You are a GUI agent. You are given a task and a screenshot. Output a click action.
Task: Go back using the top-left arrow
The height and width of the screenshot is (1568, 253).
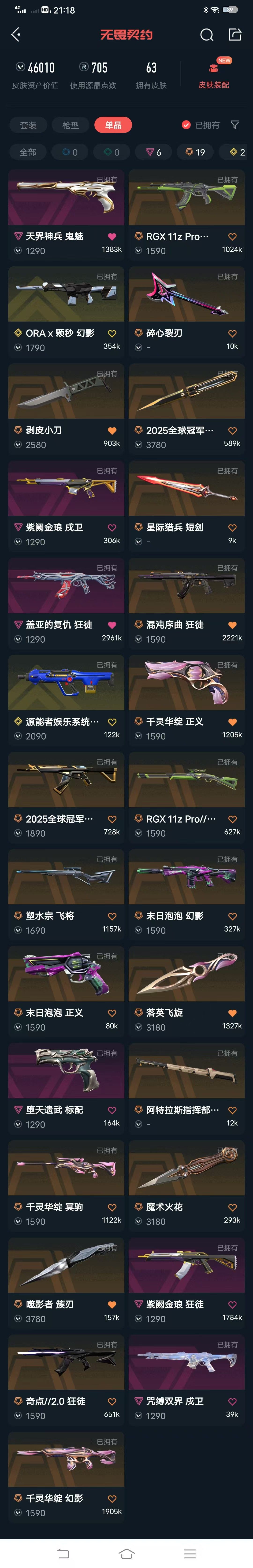[x=16, y=35]
